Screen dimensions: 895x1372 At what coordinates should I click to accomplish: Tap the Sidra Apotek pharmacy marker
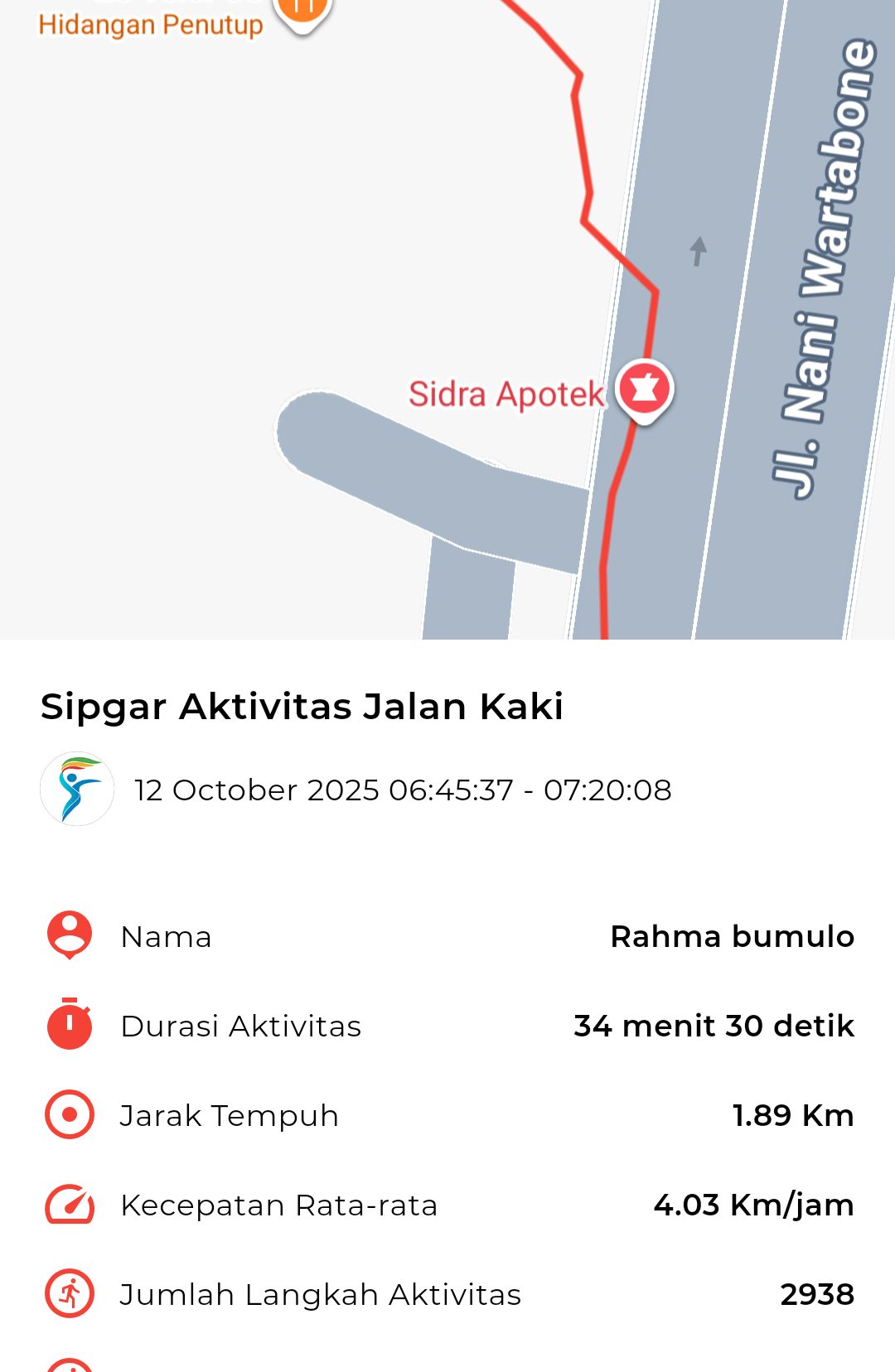pos(645,389)
